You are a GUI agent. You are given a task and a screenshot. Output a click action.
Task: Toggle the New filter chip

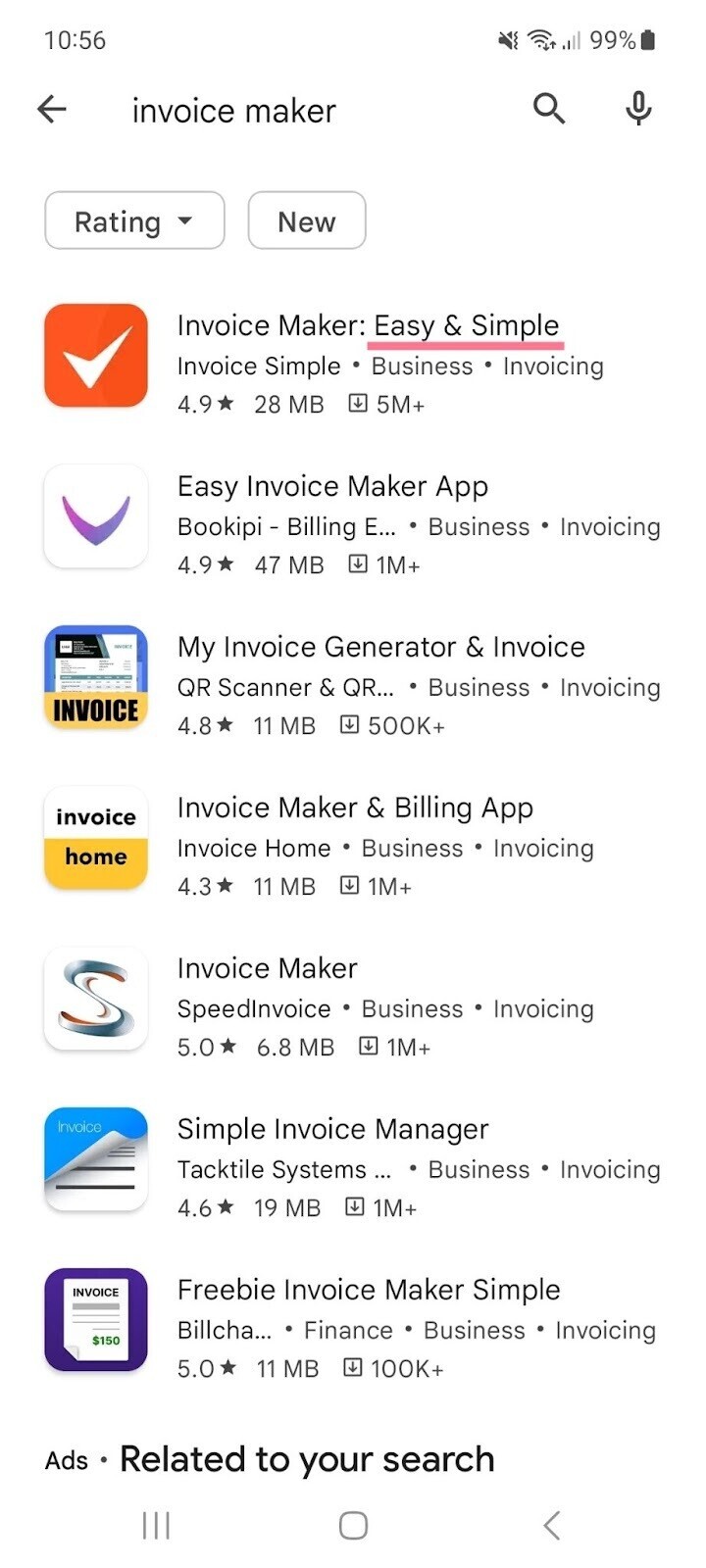(x=306, y=220)
